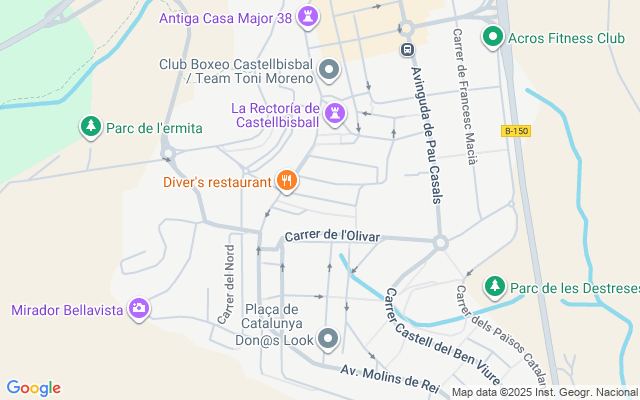Viewport: 640px width, 400px height.
Task: Tap the Diver's restaurant marker
Action: [287, 181]
